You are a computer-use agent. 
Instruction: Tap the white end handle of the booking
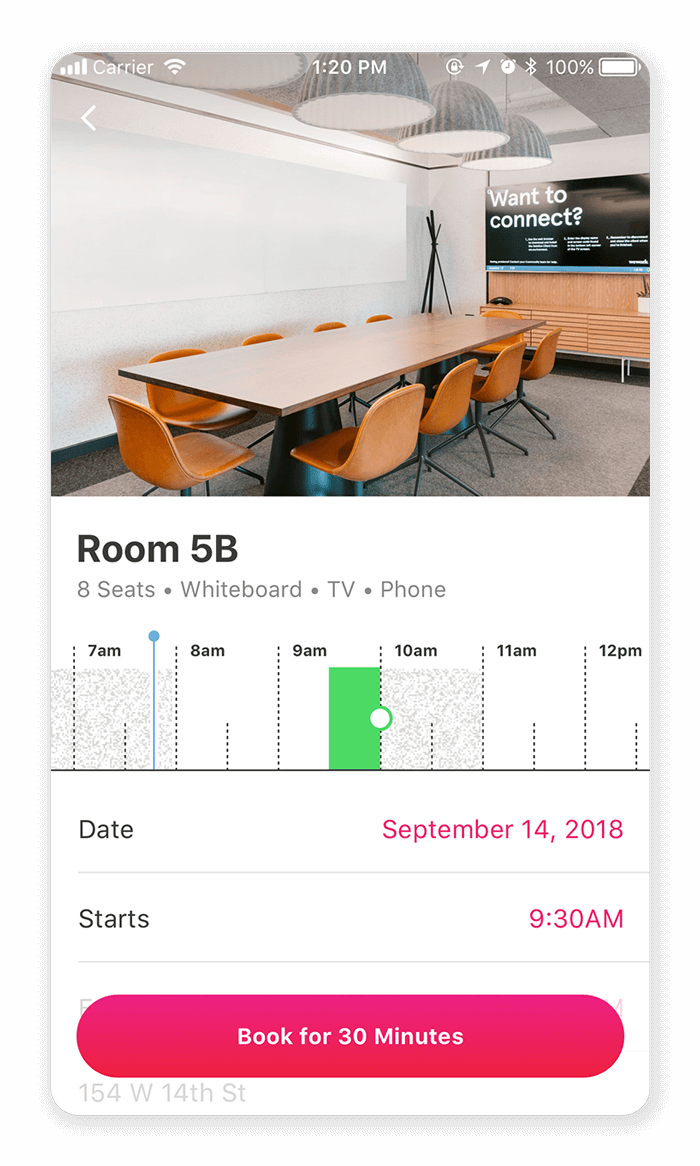(380, 718)
